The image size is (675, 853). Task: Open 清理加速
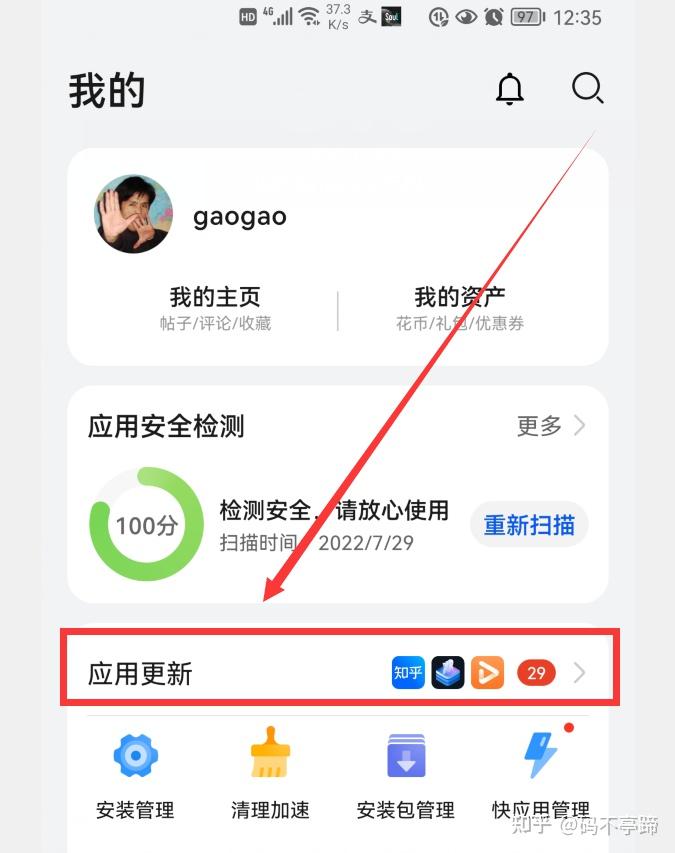[x=270, y=776]
